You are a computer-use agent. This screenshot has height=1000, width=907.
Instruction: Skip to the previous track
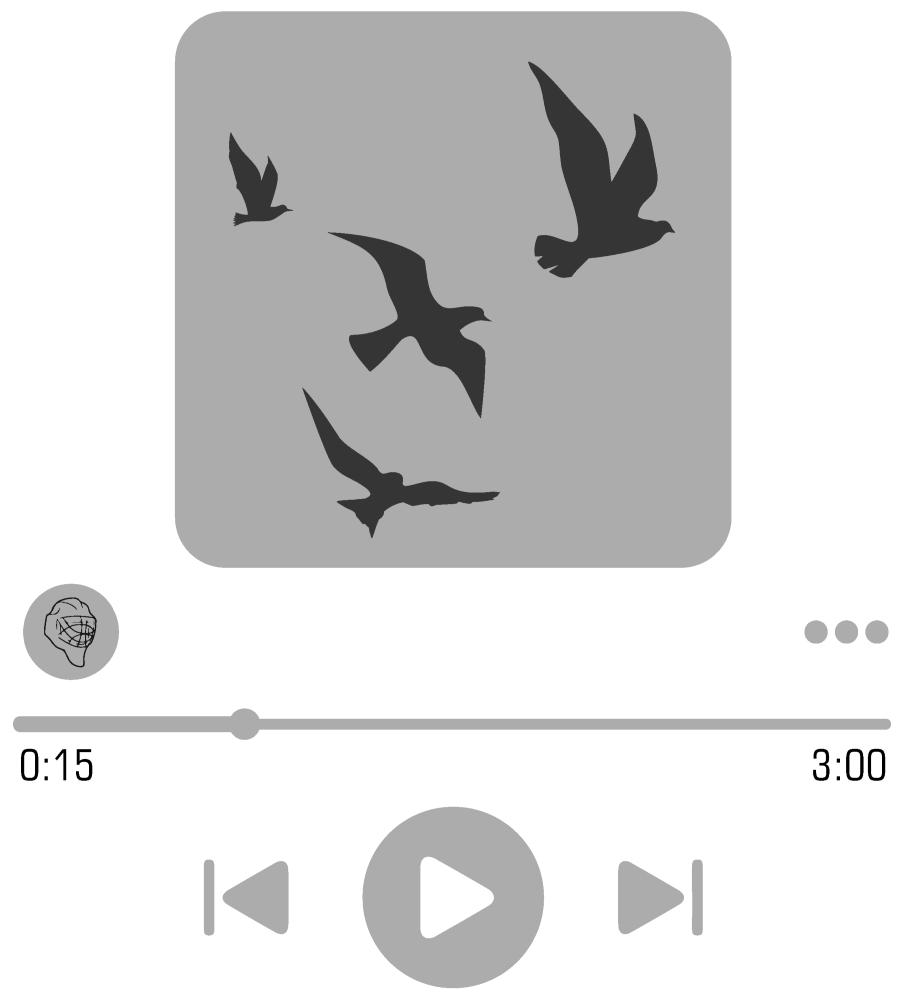point(247,897)
